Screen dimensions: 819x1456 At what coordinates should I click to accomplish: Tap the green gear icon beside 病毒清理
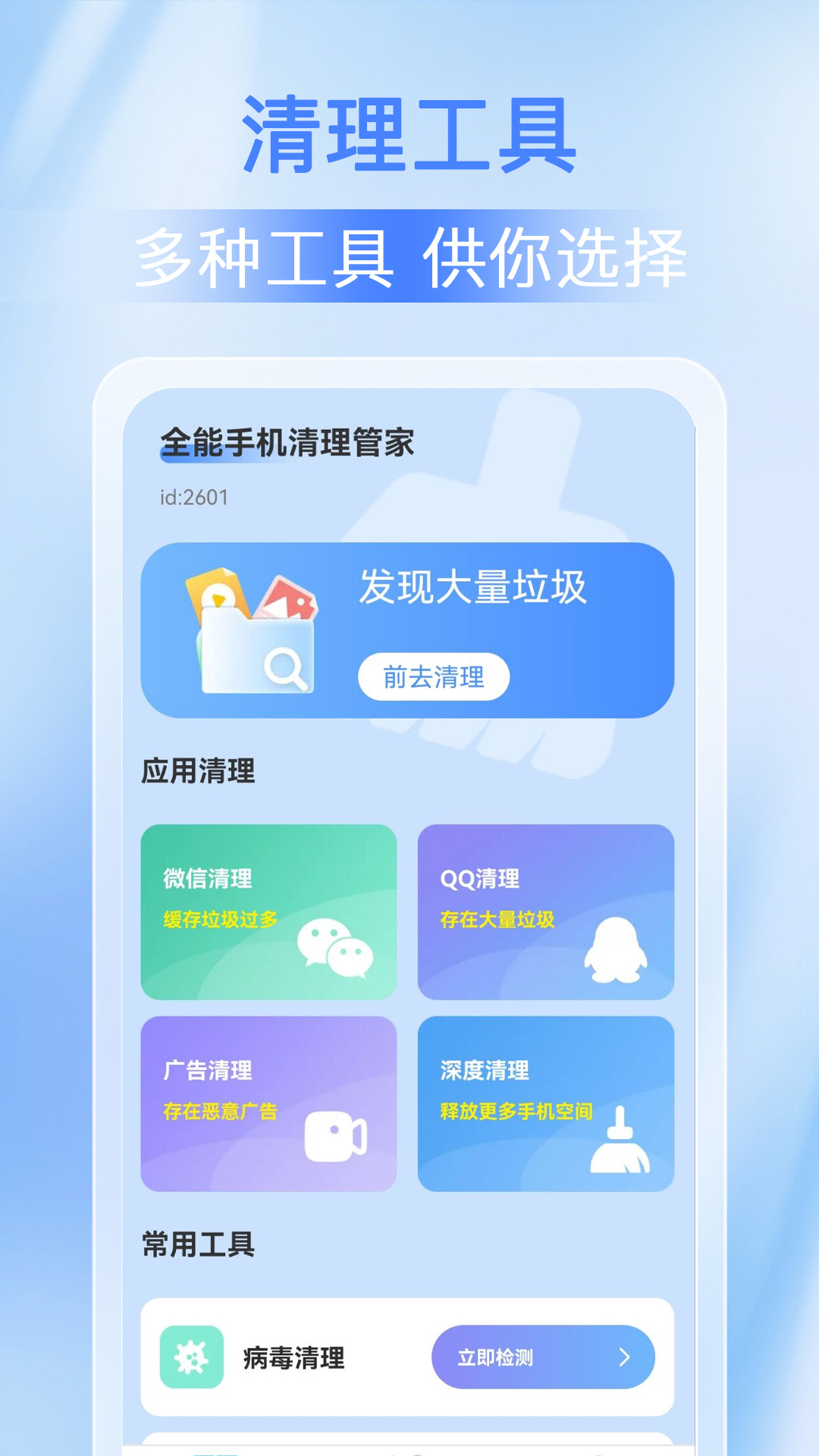(x=192, y=1357)
